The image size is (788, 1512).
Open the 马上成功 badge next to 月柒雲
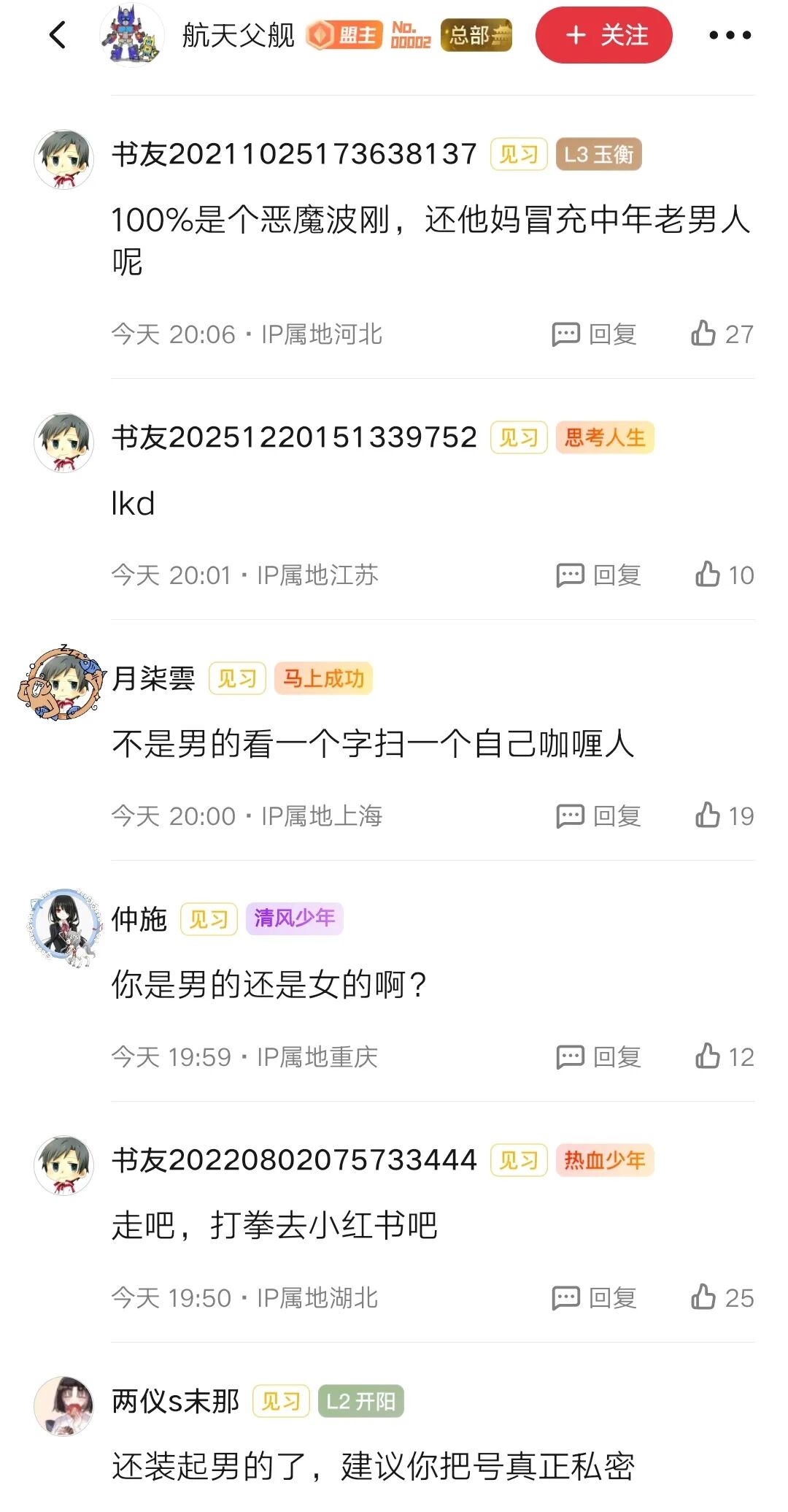(324, 678)
